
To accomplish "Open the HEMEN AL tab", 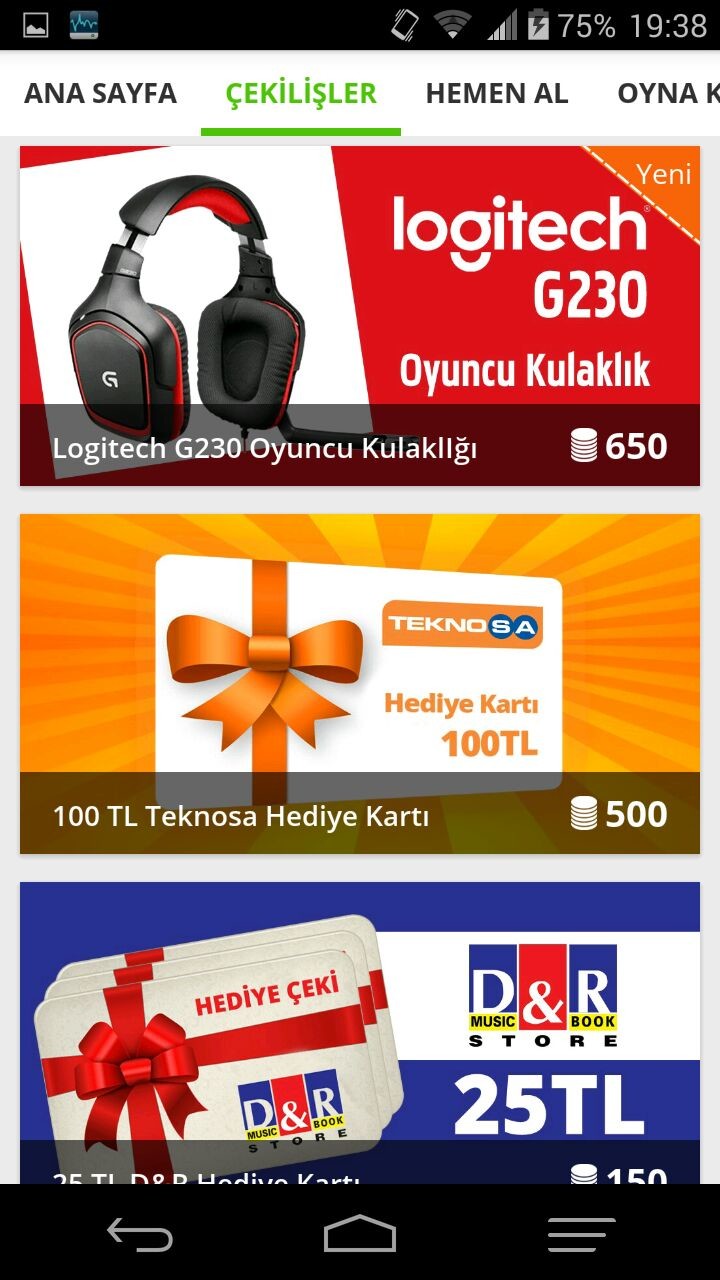I will coord(497,94).
